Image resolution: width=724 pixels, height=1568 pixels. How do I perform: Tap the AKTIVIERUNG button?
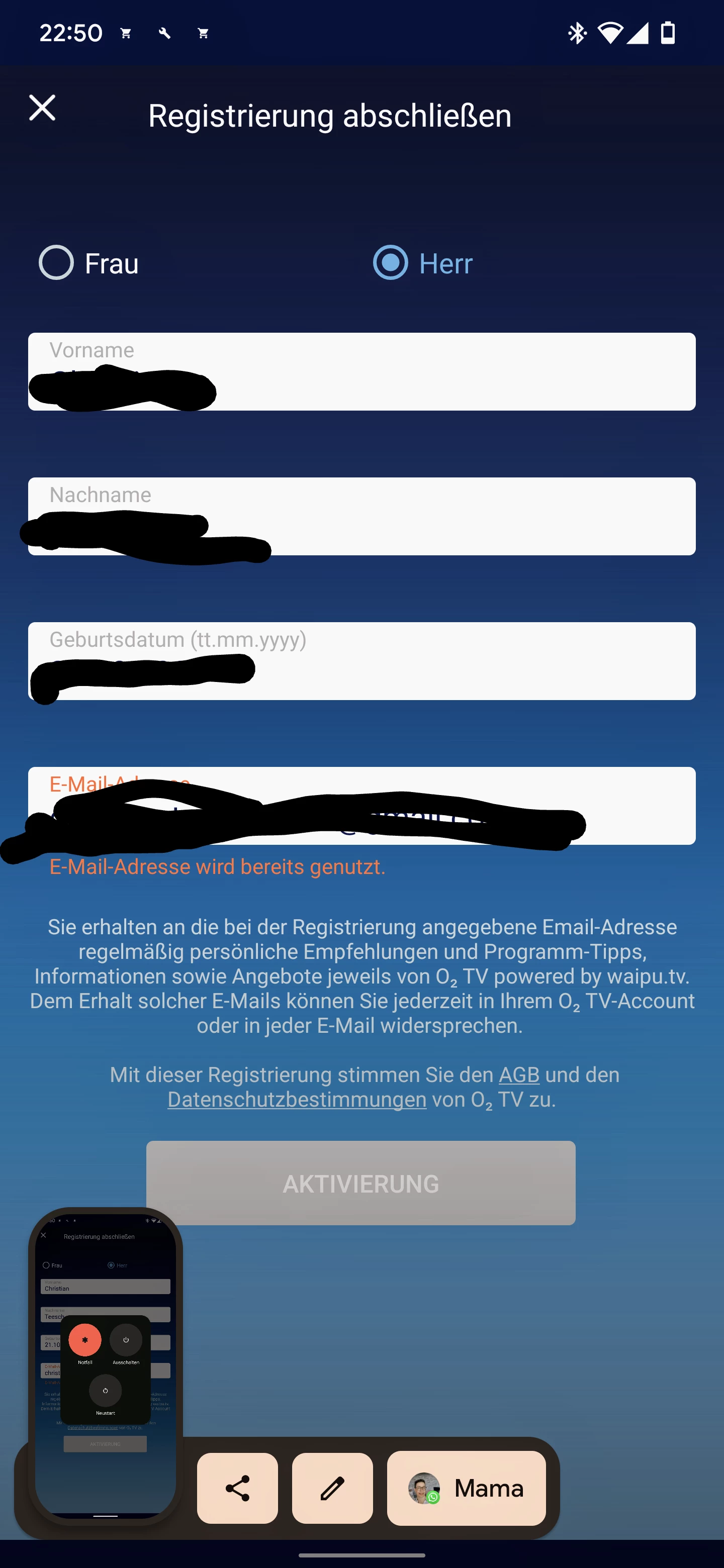pyautogui.click(x=360, y=1183)
